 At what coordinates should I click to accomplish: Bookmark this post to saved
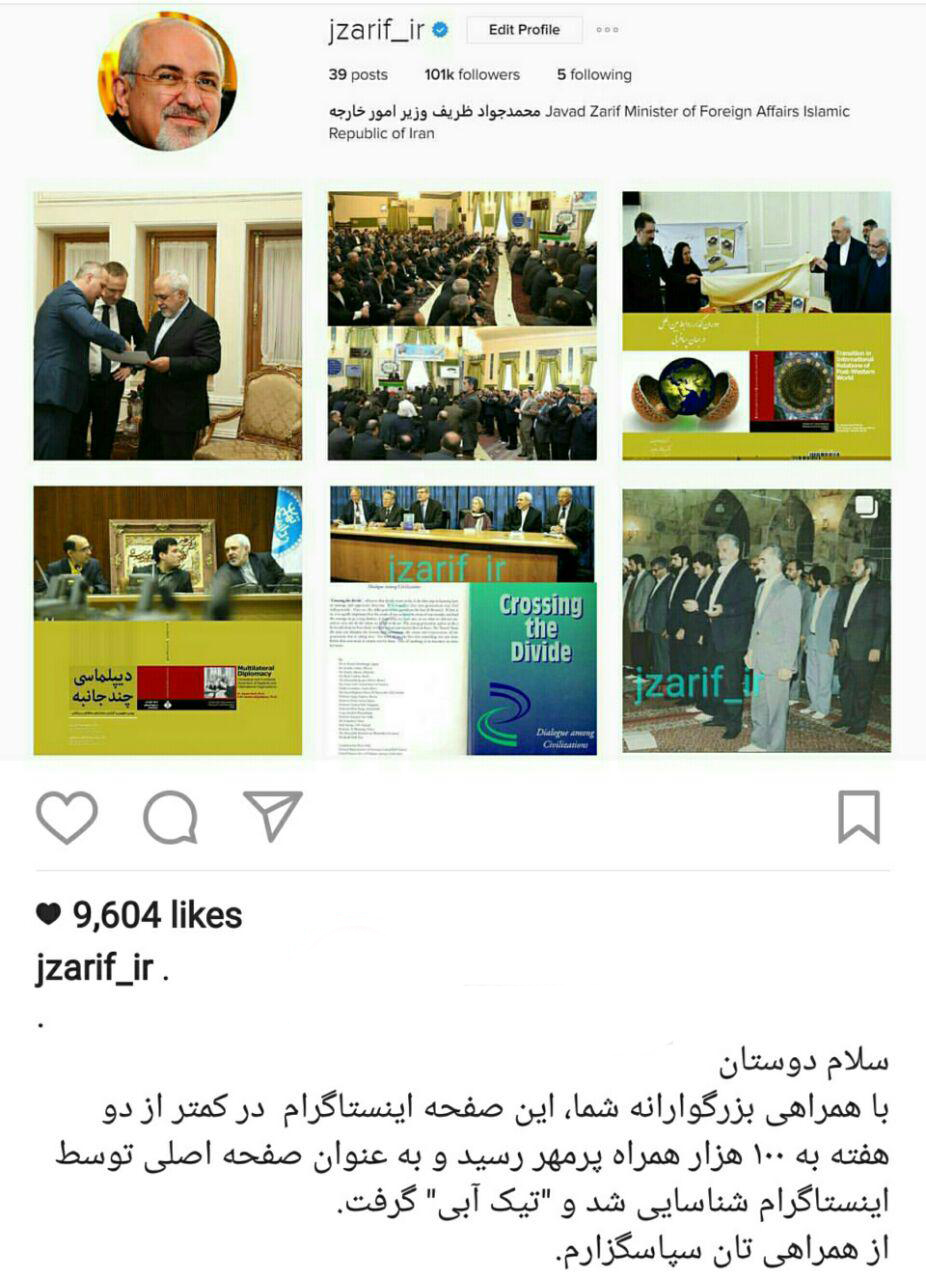click(x=858, y=817)
